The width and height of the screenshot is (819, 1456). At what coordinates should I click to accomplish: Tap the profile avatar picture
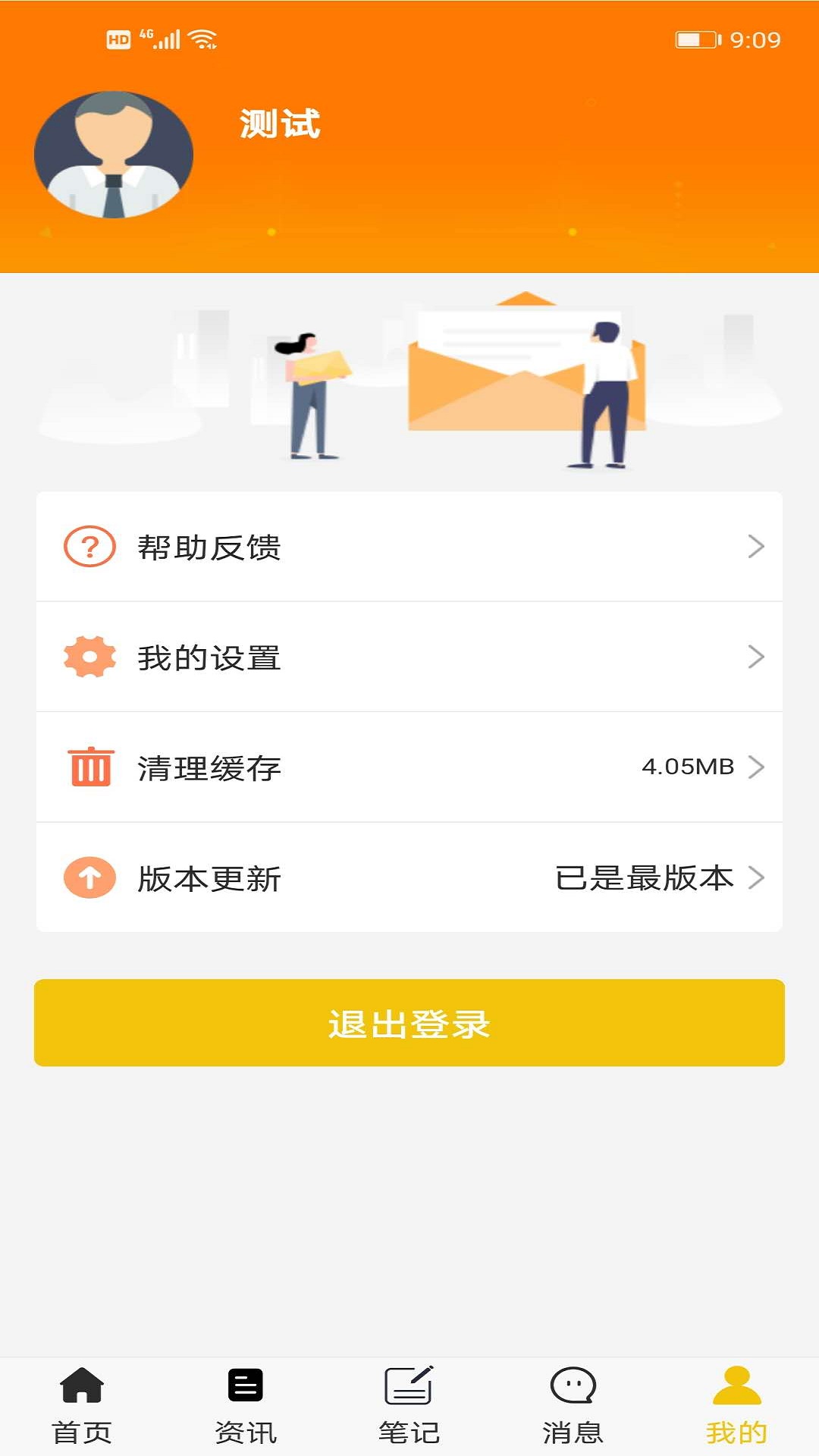click(114, 155)
